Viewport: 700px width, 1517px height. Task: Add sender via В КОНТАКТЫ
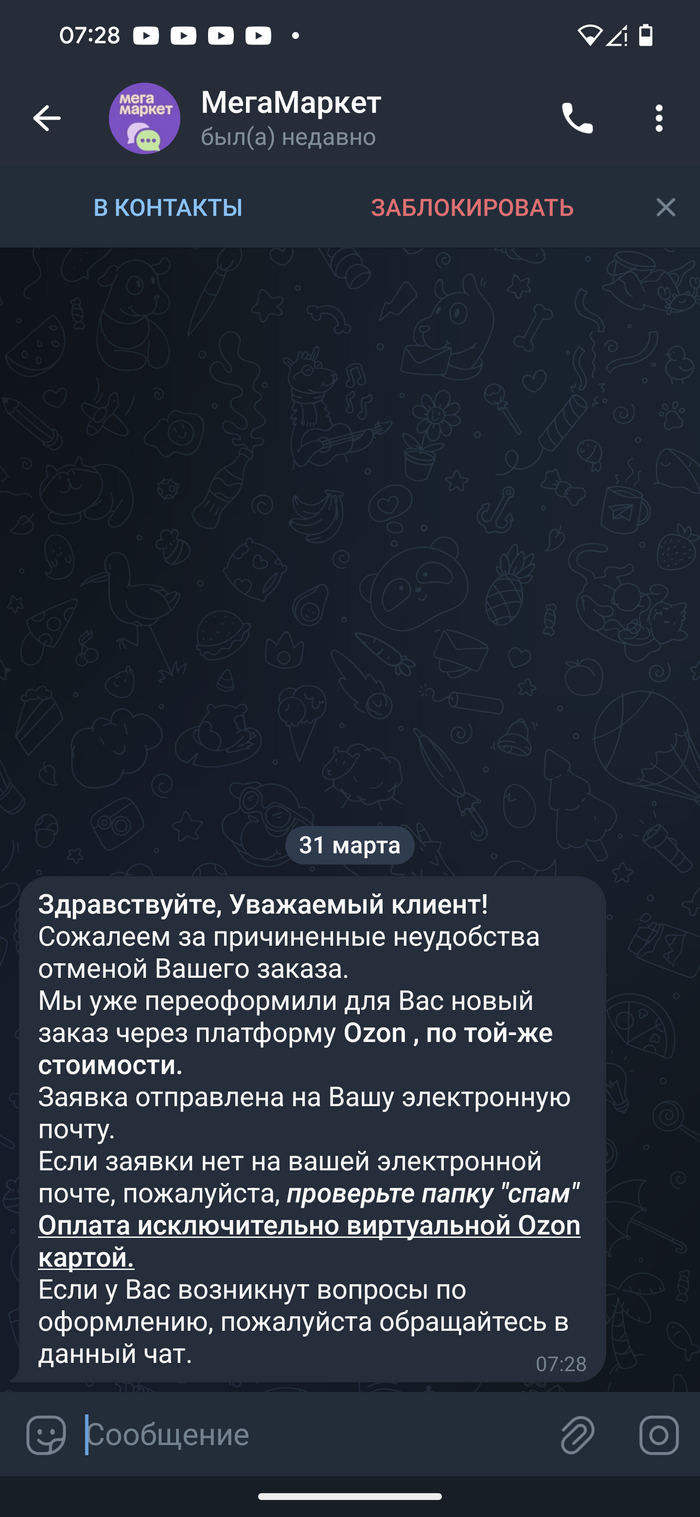(x=168, y=208)
